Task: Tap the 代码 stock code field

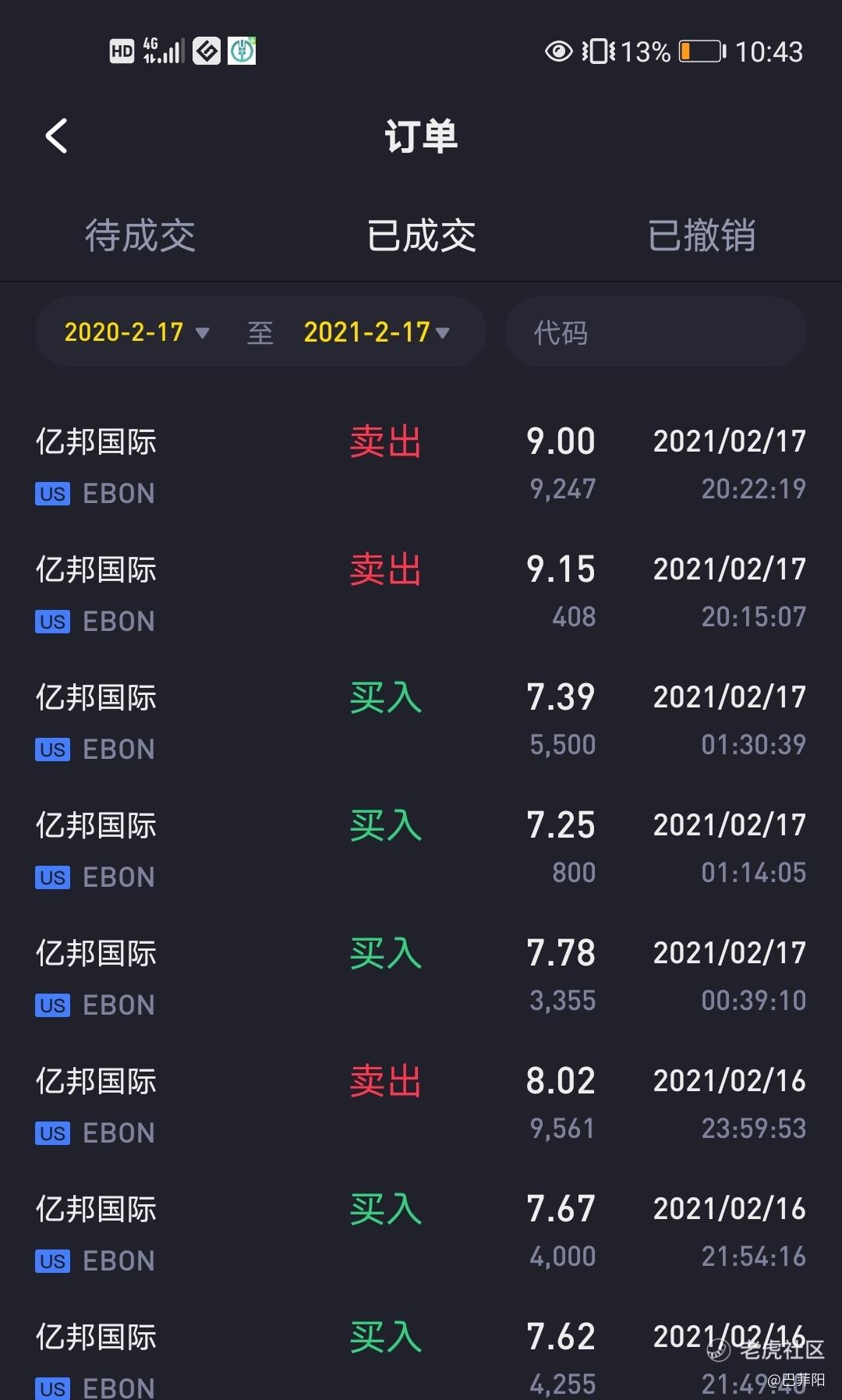Action: [x=656, y=332]
